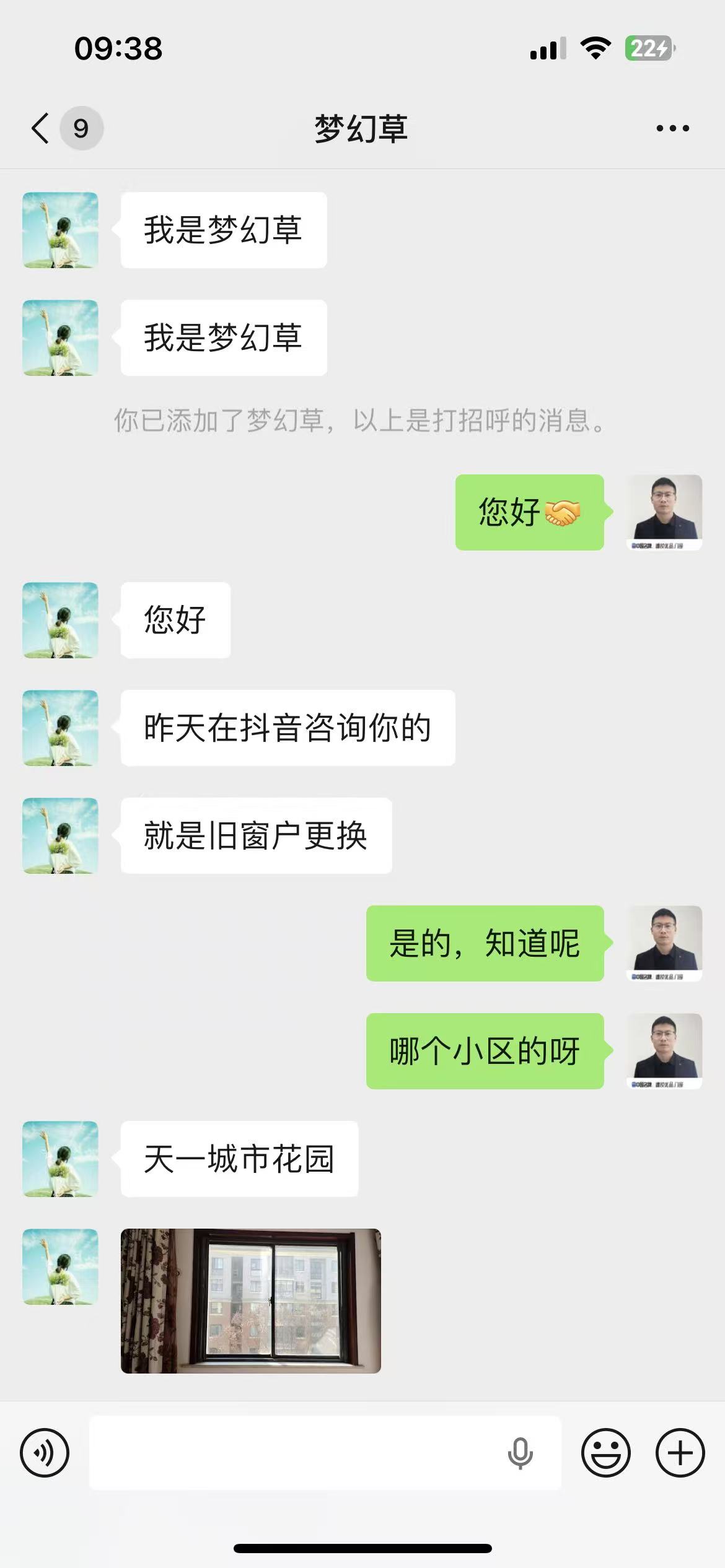
Task: Open 梦幻草's avatar beside 天一城市花园
Action: tap(60, 1159)
